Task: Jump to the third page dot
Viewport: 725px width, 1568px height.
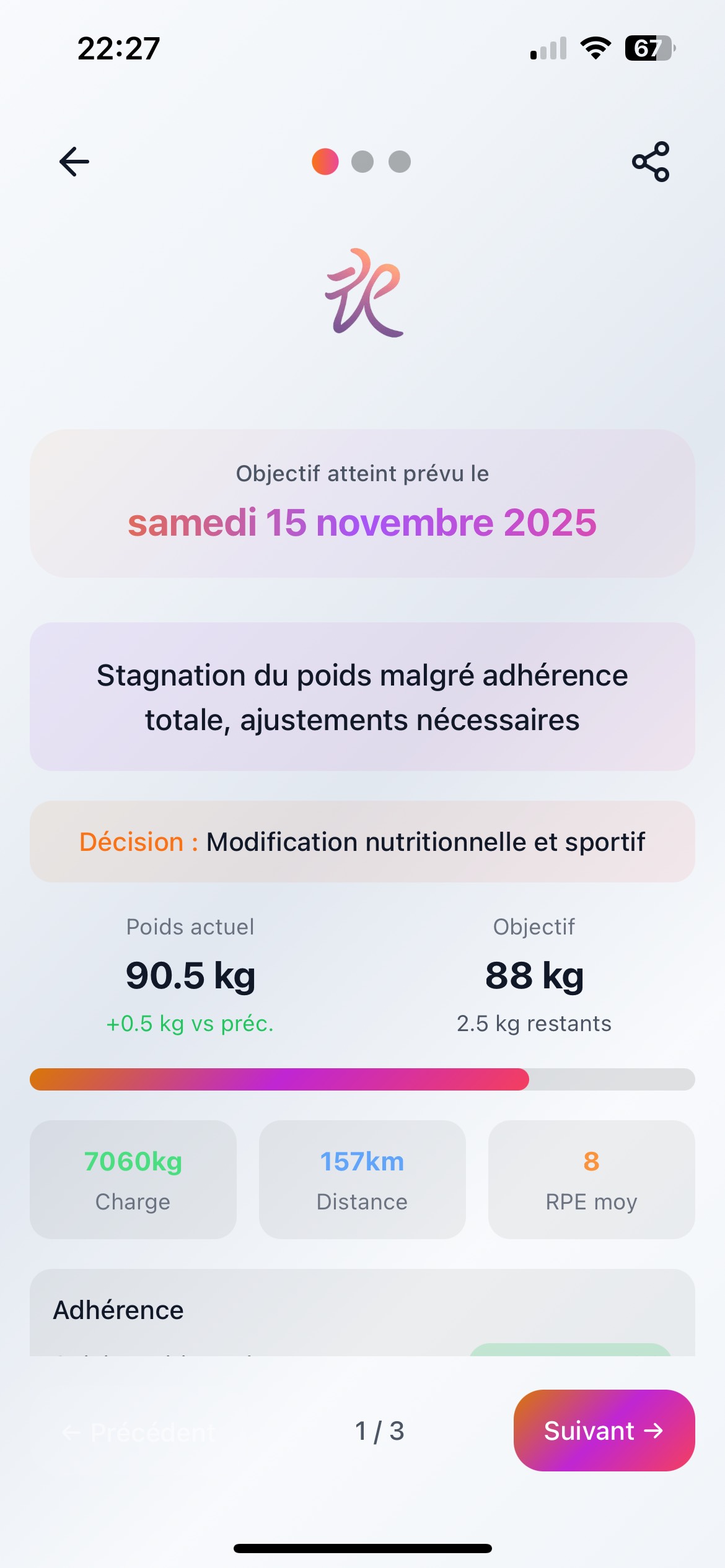Action: tap(400, 162)
